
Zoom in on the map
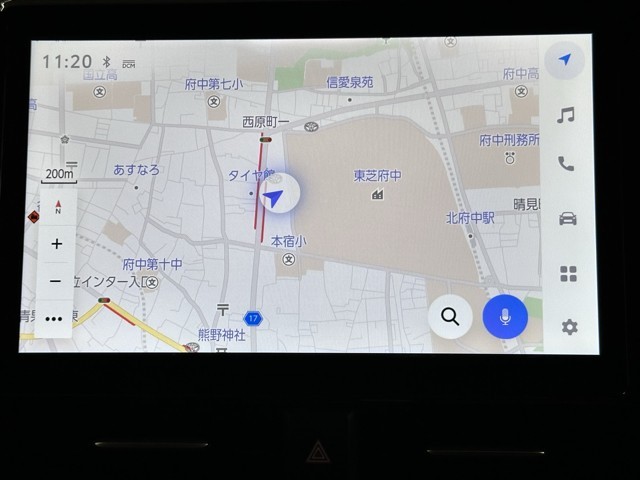pos(57,244)
